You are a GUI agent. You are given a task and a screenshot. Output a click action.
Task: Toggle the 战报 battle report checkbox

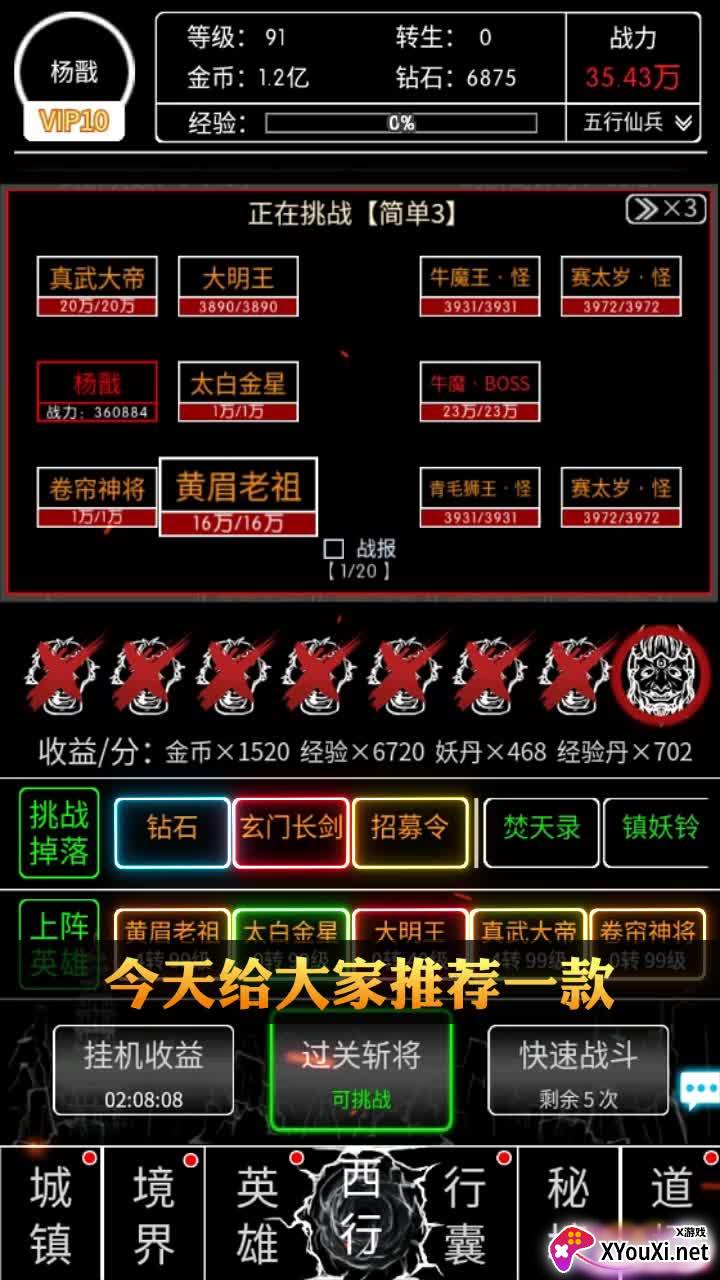[x=334, y=548]
